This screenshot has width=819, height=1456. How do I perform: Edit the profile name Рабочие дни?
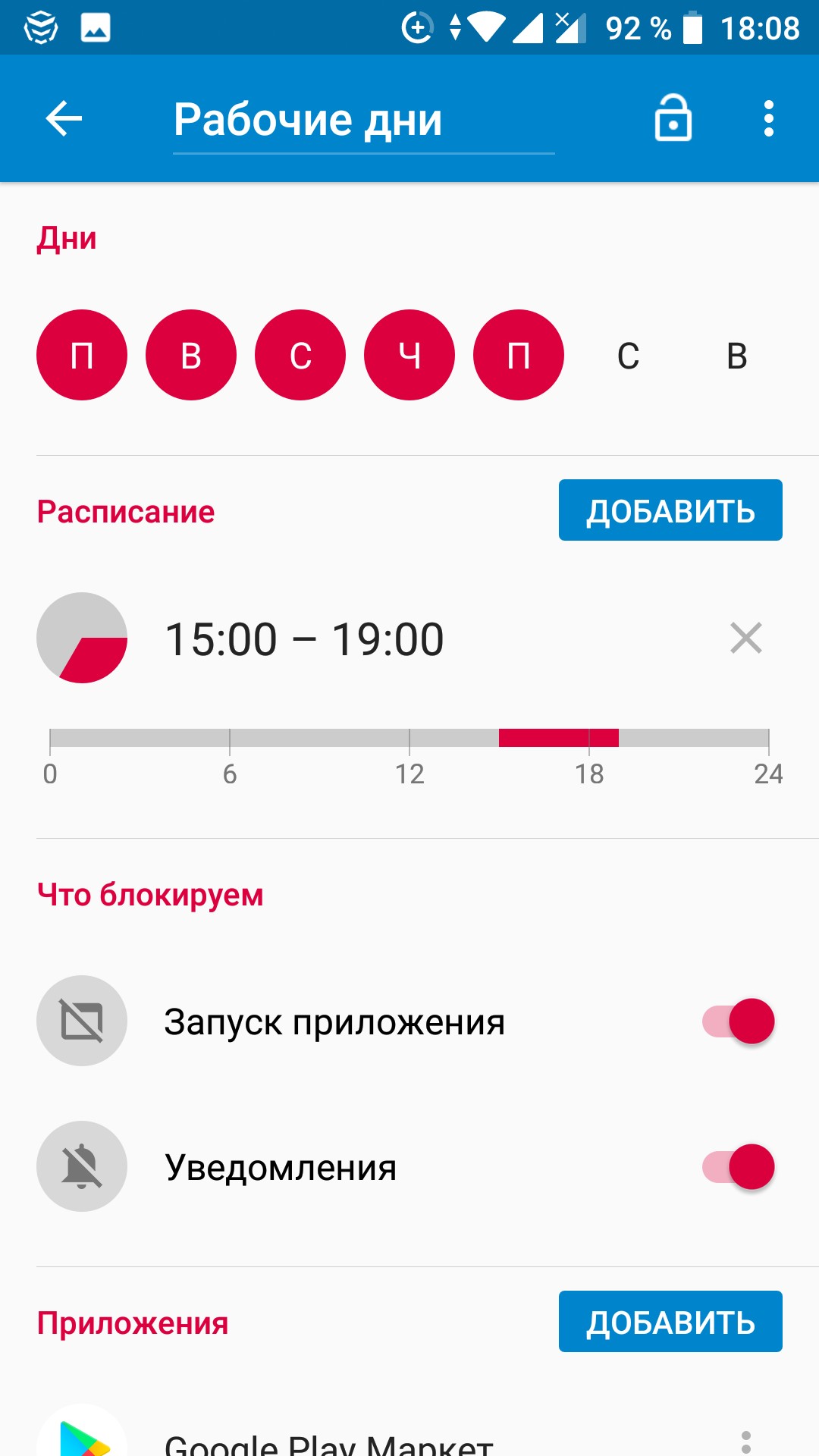coord(363,120)
